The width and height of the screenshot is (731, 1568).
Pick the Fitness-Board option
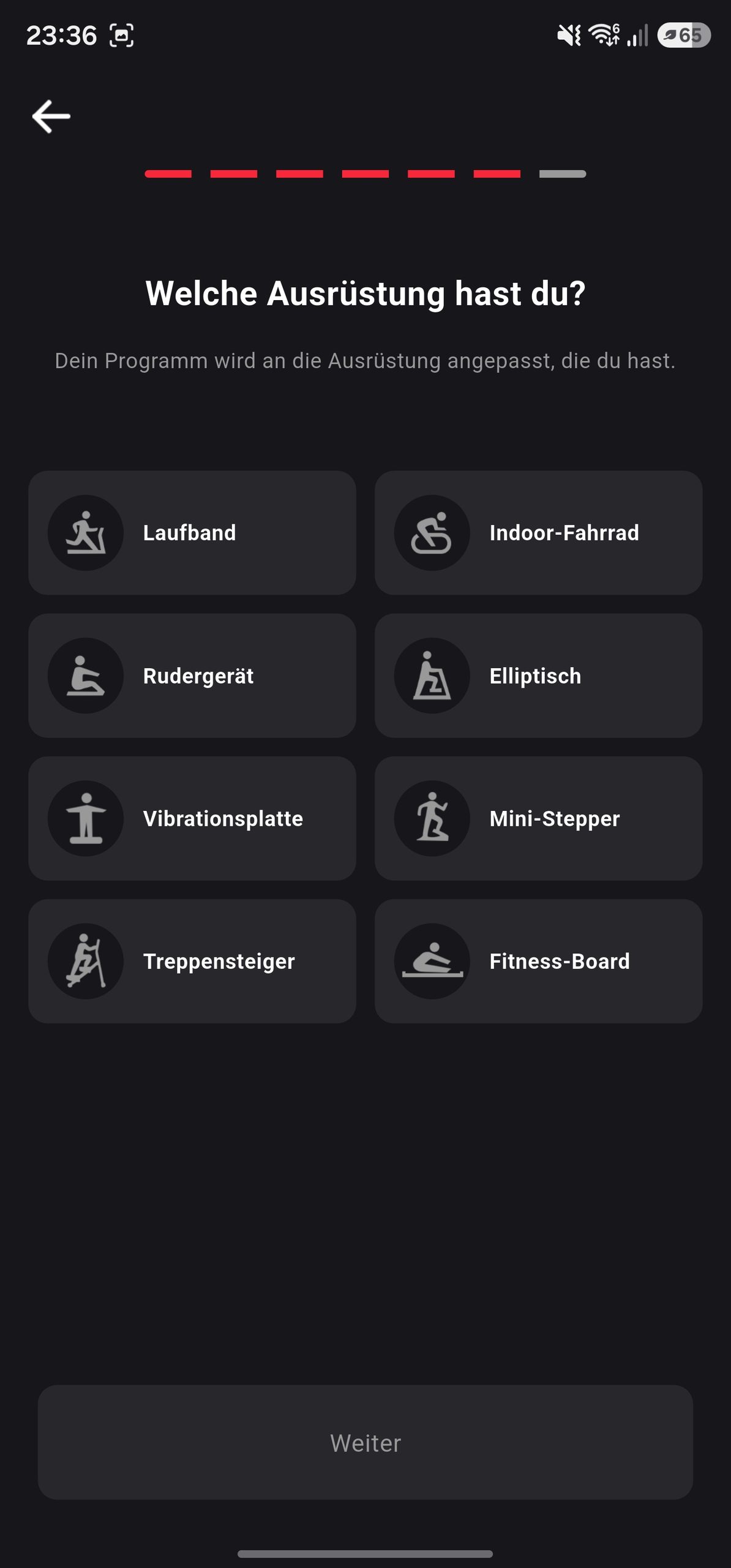click(x=539, y=961)
